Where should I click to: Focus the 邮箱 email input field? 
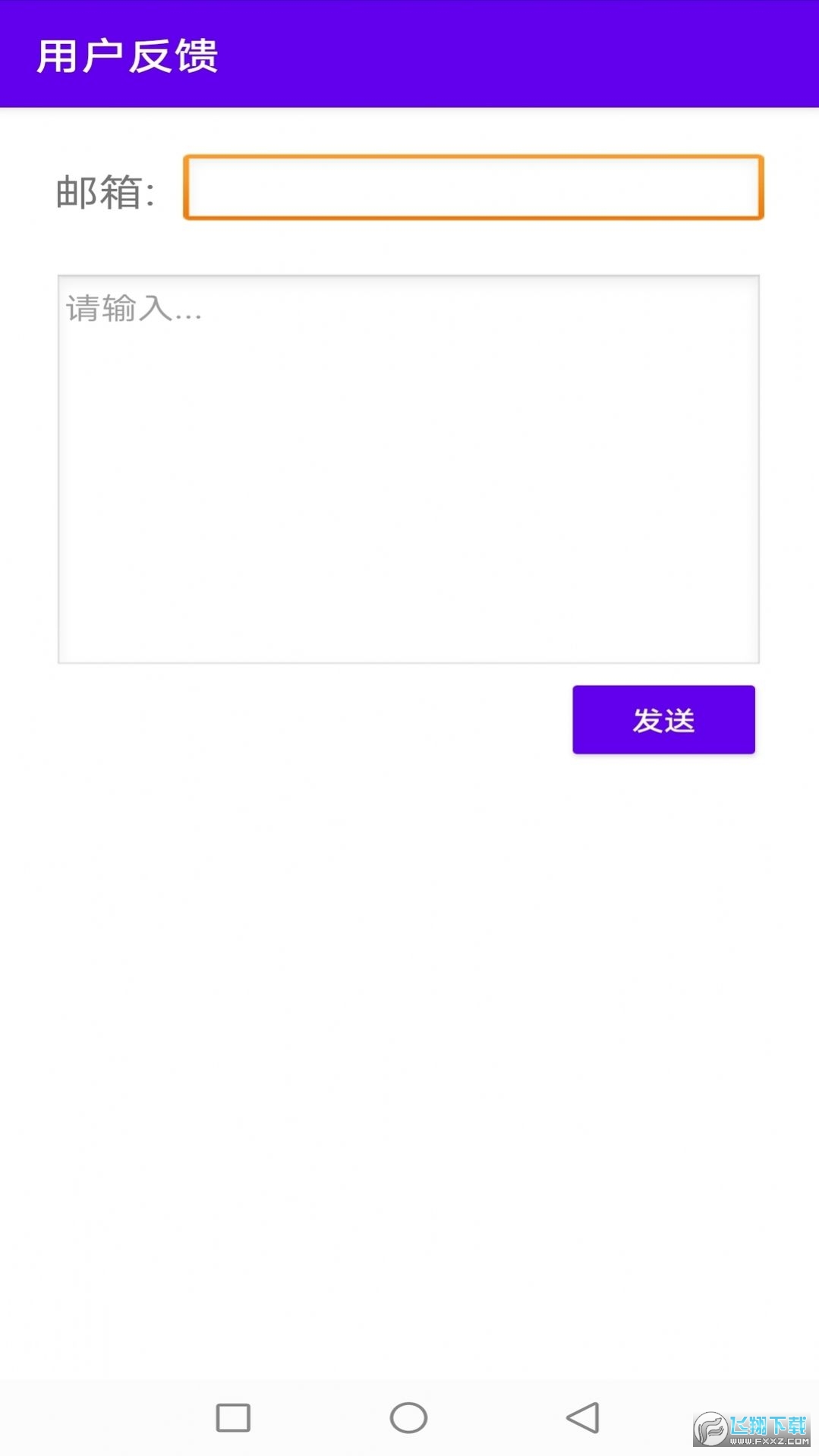(473, 187)
